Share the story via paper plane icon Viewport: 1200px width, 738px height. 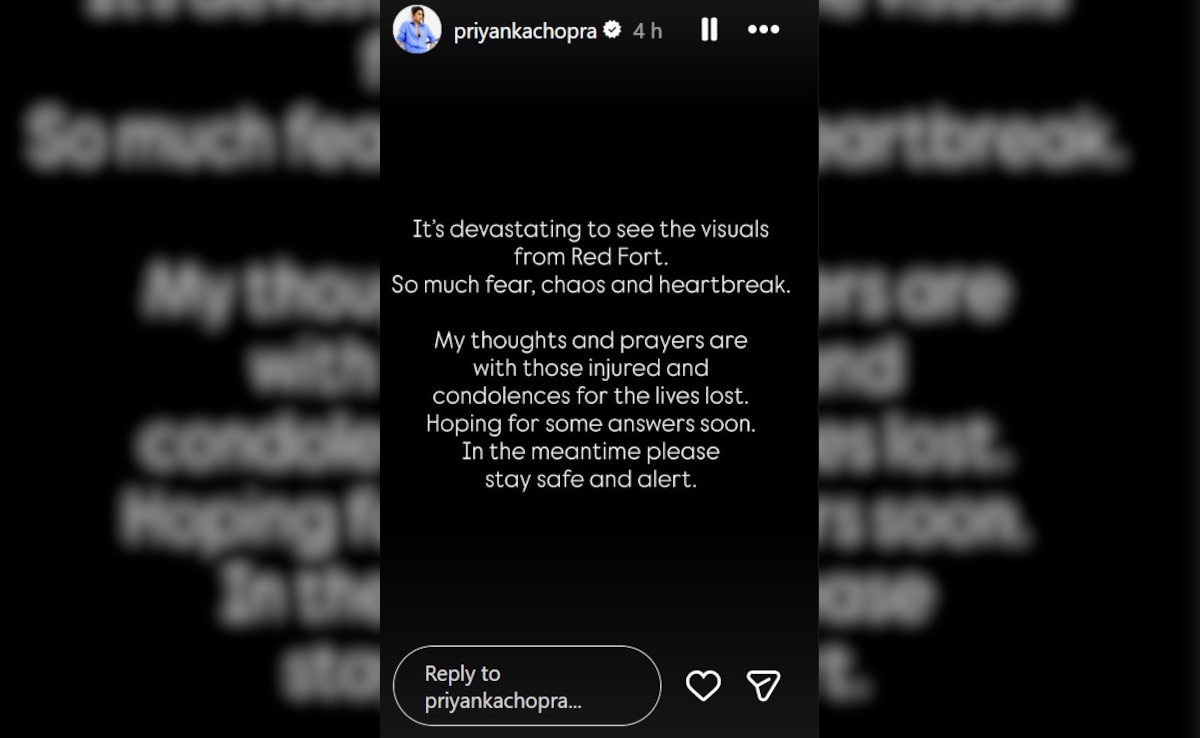(763, 686)
